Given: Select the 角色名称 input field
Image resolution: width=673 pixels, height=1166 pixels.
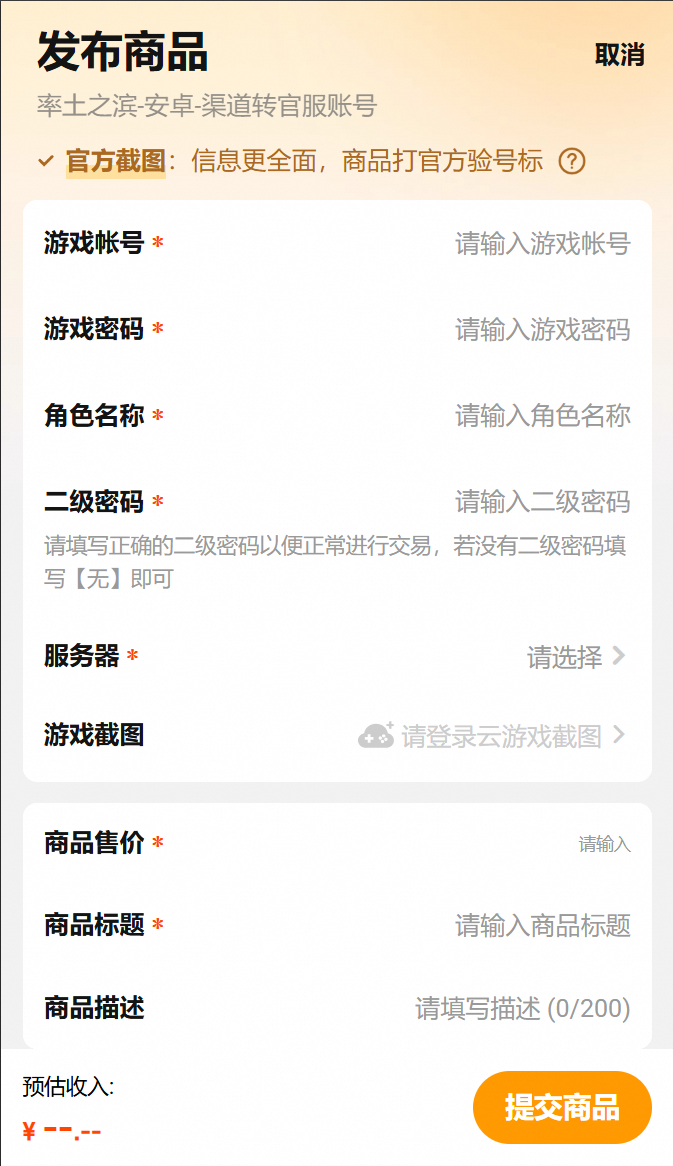Looking at the screenshot, I should pos(542,415).
